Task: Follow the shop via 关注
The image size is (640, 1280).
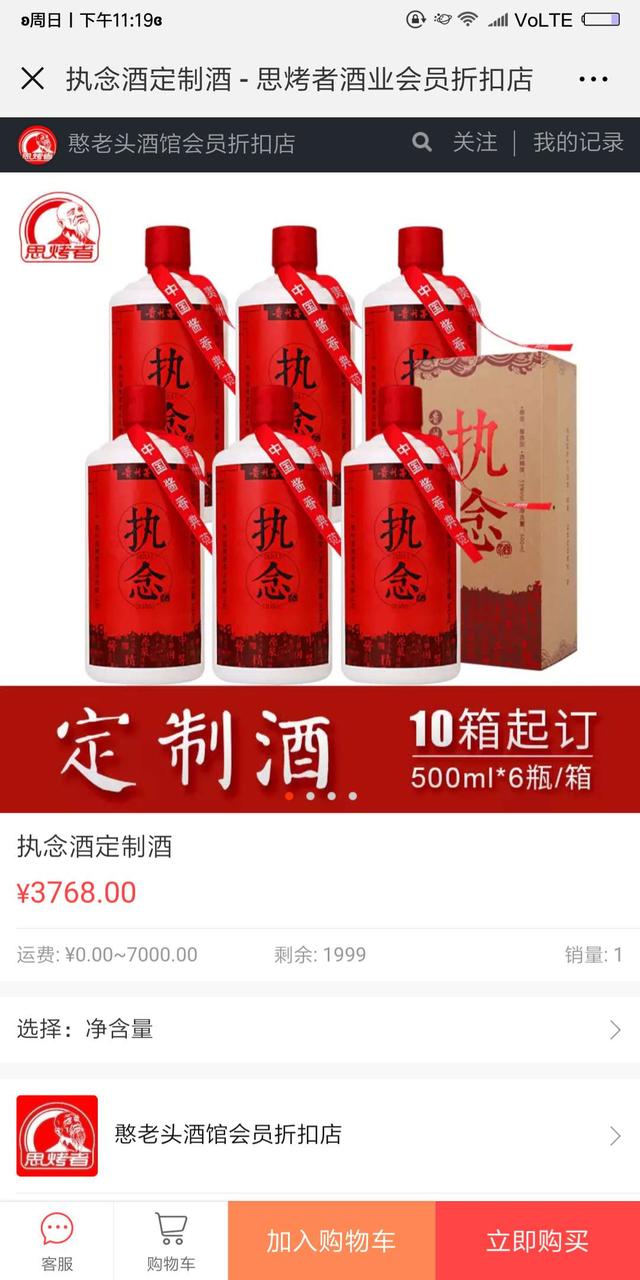Action: point(474,143)
